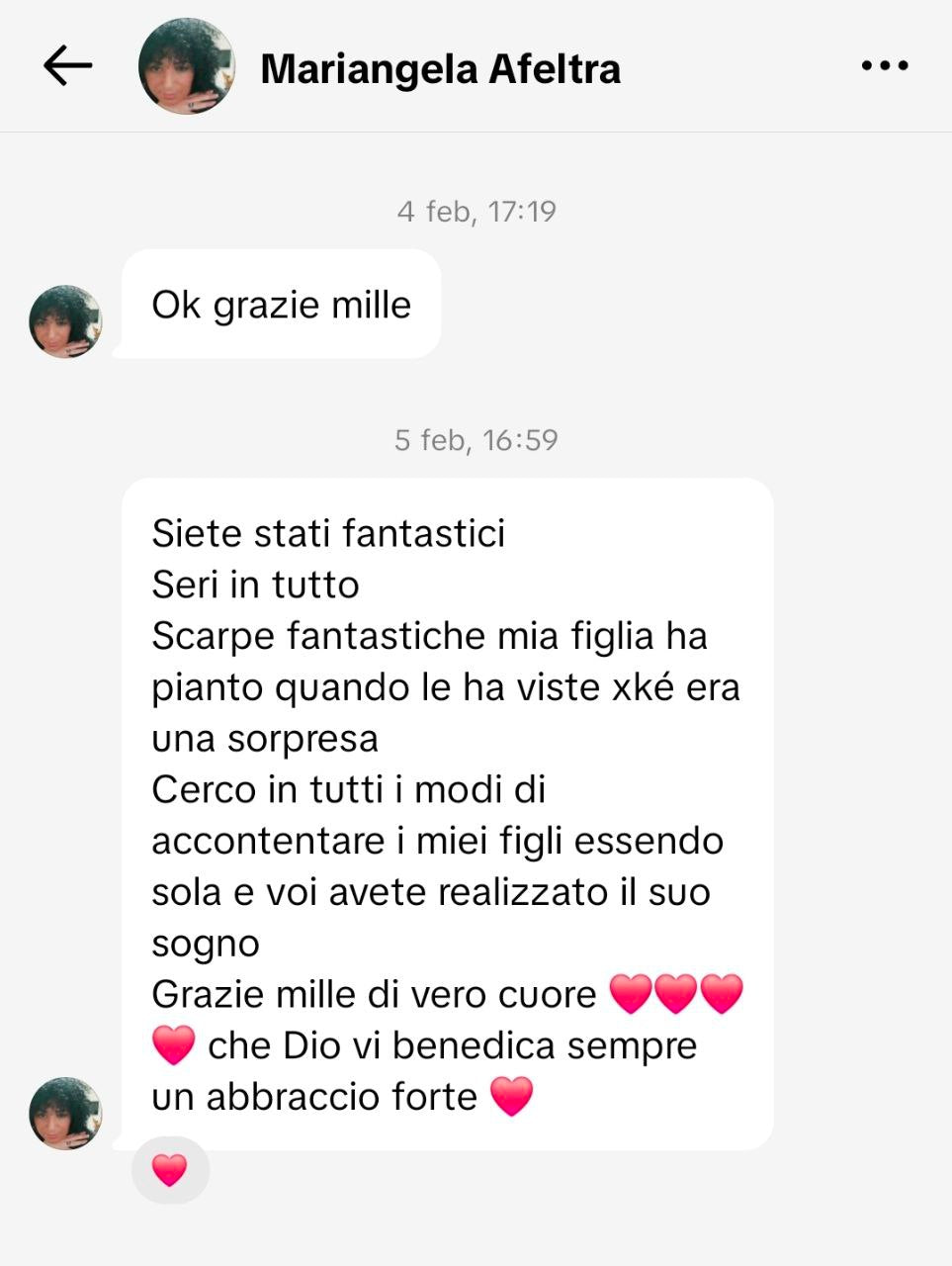Tap the avatar beside "Ok grazie mille"
The image size is (952, 1266).
[65, 321]
